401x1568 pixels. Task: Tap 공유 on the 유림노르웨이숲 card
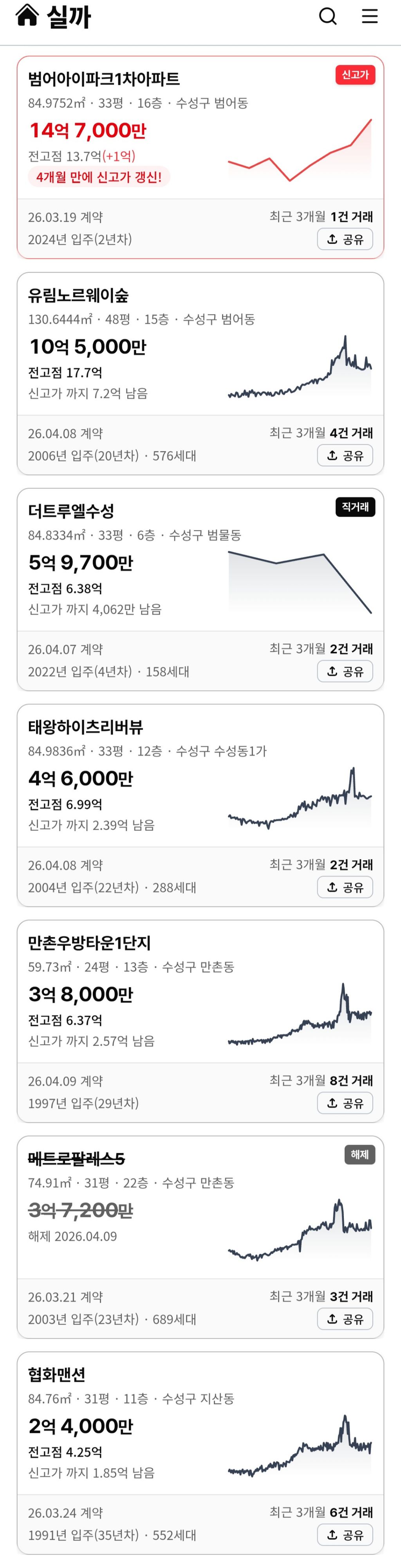[x=345, y=455]
